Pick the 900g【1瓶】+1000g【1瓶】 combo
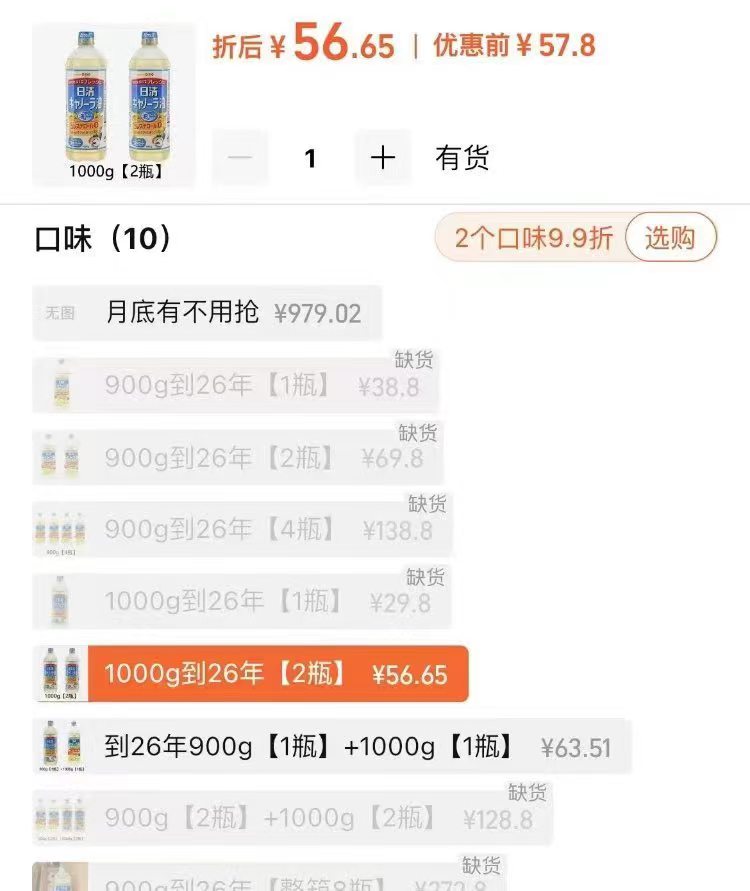 (x=330, y=746)
